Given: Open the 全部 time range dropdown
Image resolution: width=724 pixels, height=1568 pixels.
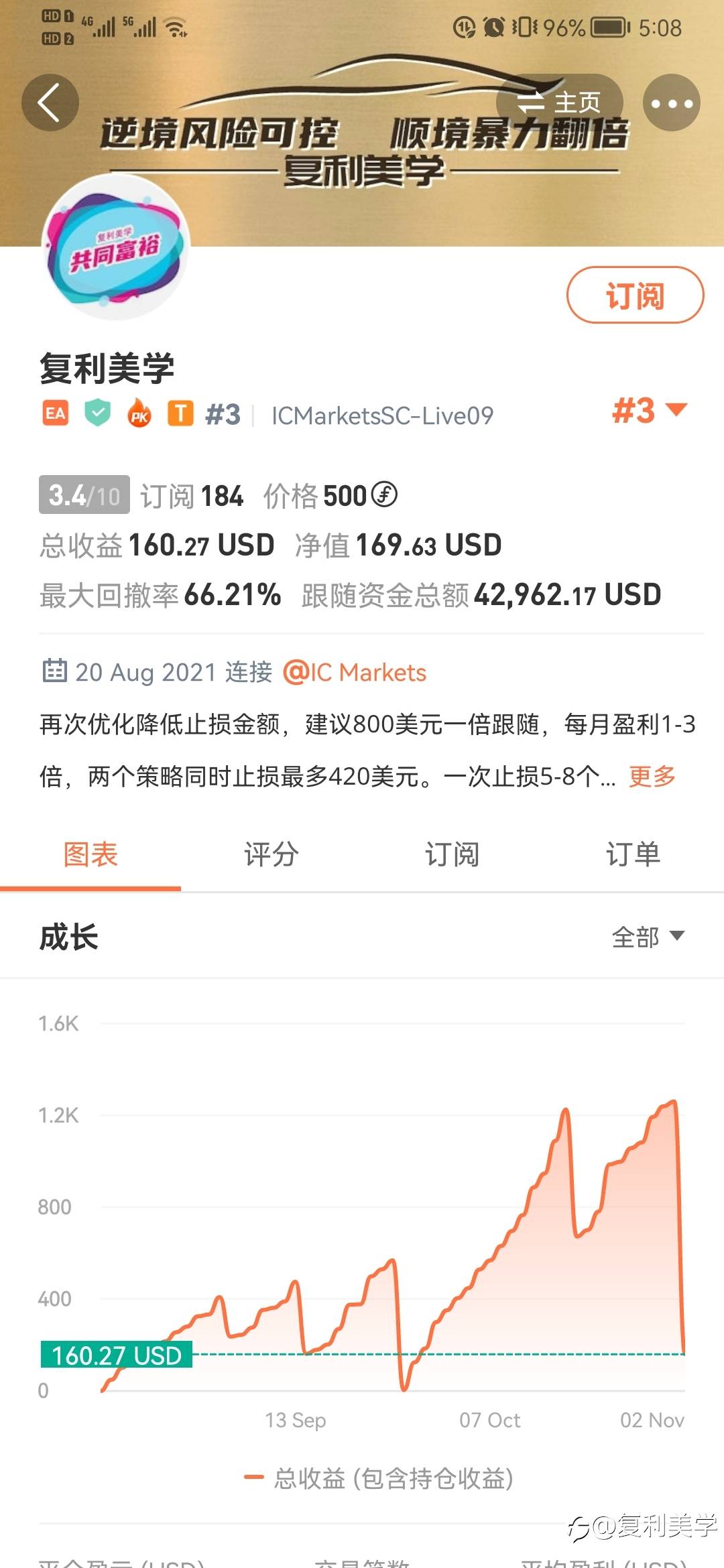Looking at the screenshot, I should (x=648, y=937).
